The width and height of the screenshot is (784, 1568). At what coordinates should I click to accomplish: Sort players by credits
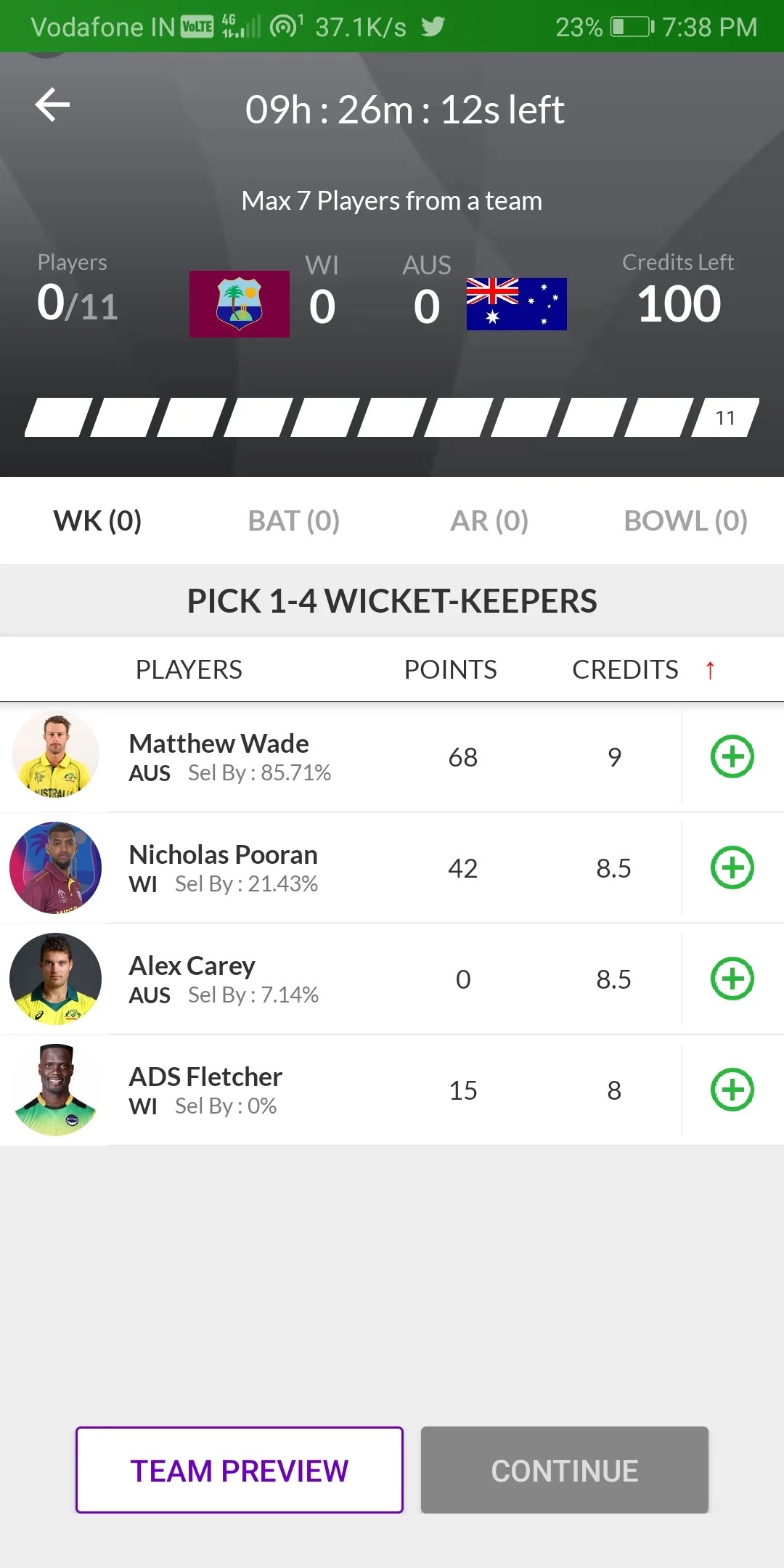(x=625, y=669)
